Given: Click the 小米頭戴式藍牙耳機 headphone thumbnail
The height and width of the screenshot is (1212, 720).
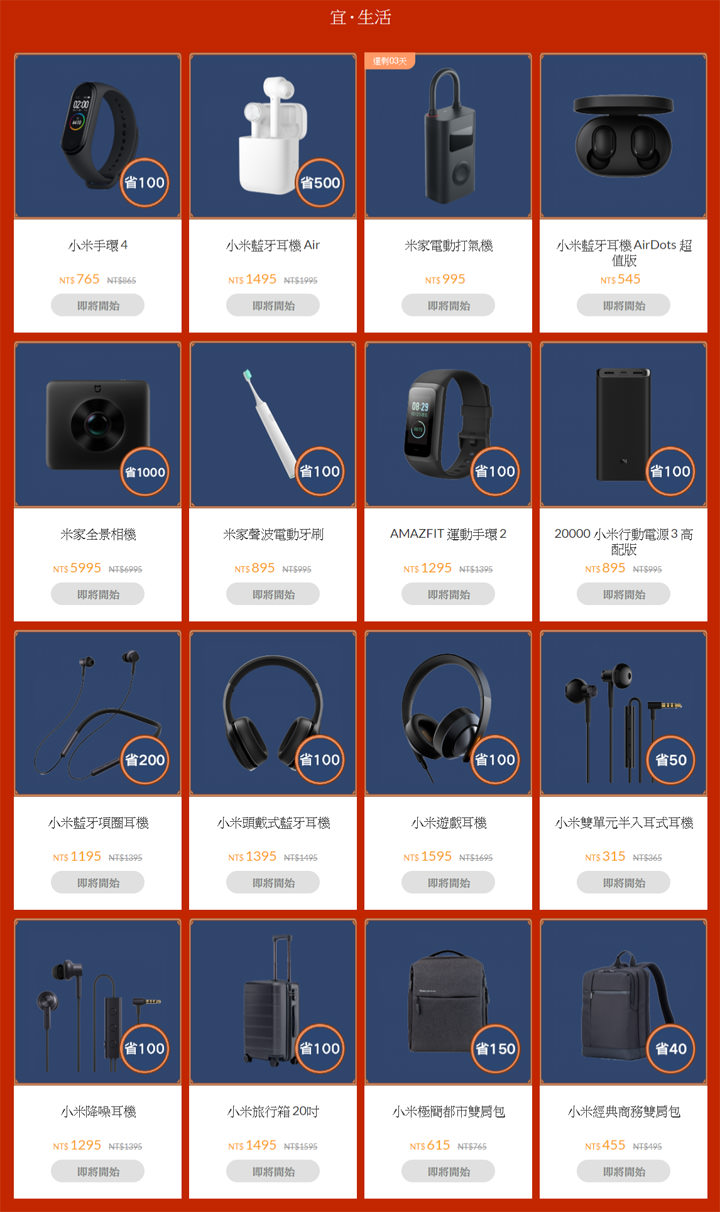Looking at the screenshot, I should click(273, 710).
